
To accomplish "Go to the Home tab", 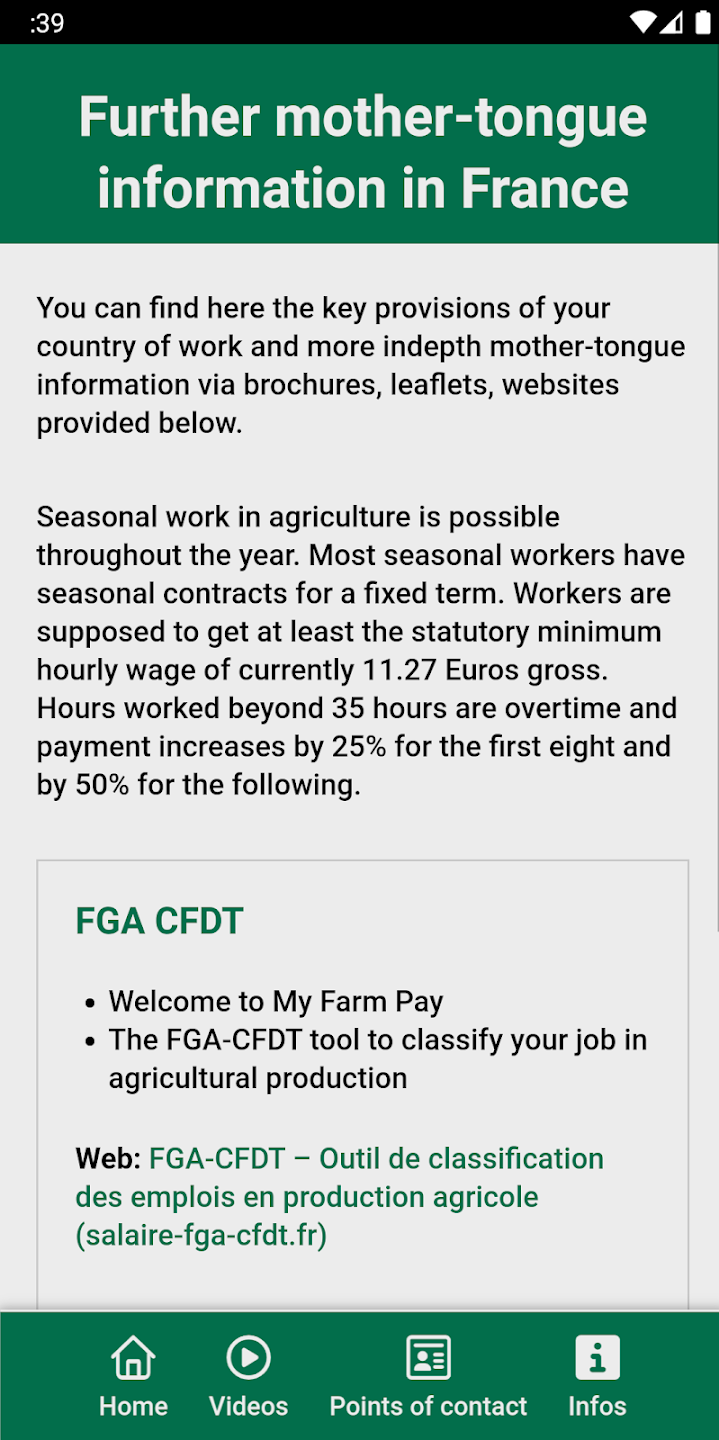I will [x=133, y=1377].
